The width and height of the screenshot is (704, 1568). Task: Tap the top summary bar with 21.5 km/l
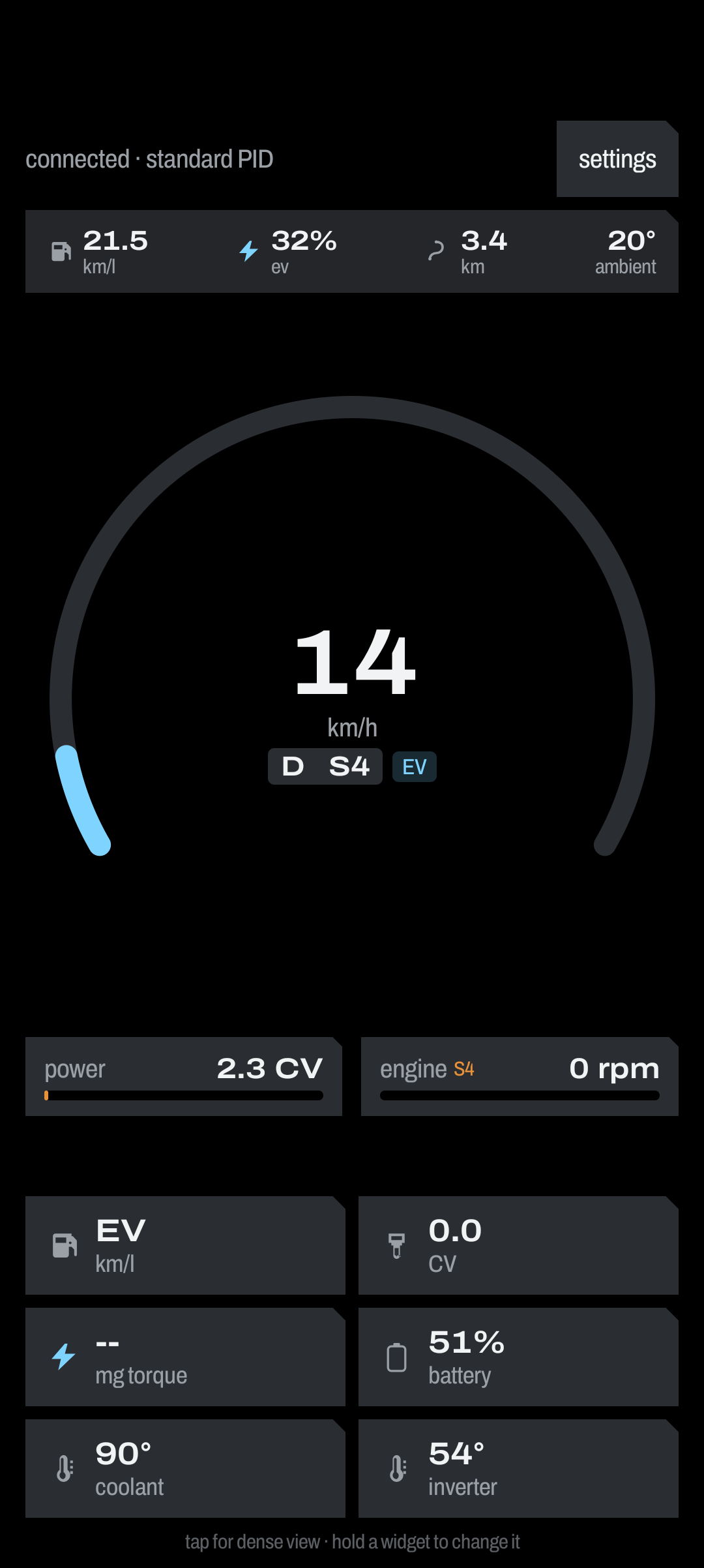(352, 251)
